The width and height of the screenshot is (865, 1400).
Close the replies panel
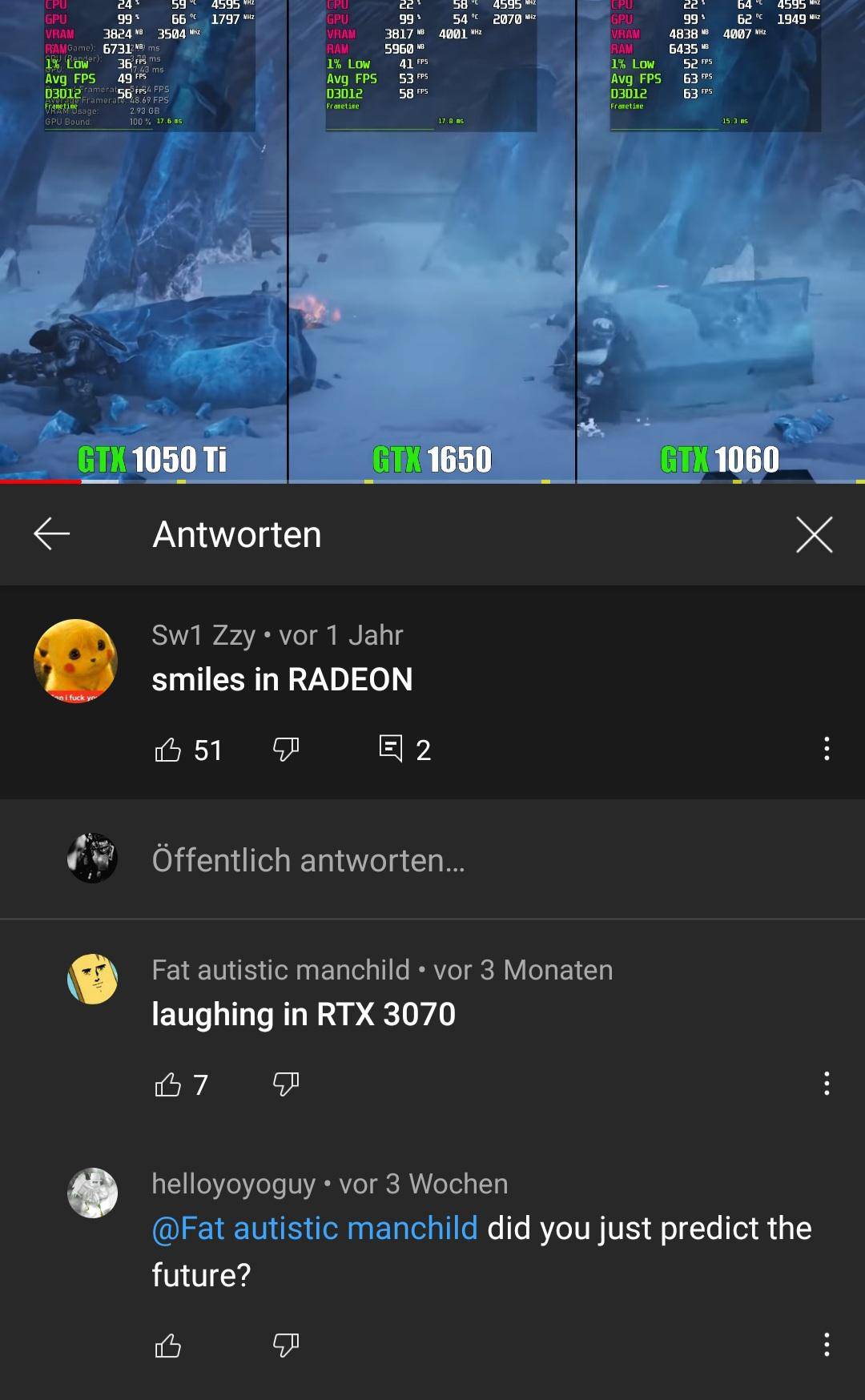click(x=814, y=534)
